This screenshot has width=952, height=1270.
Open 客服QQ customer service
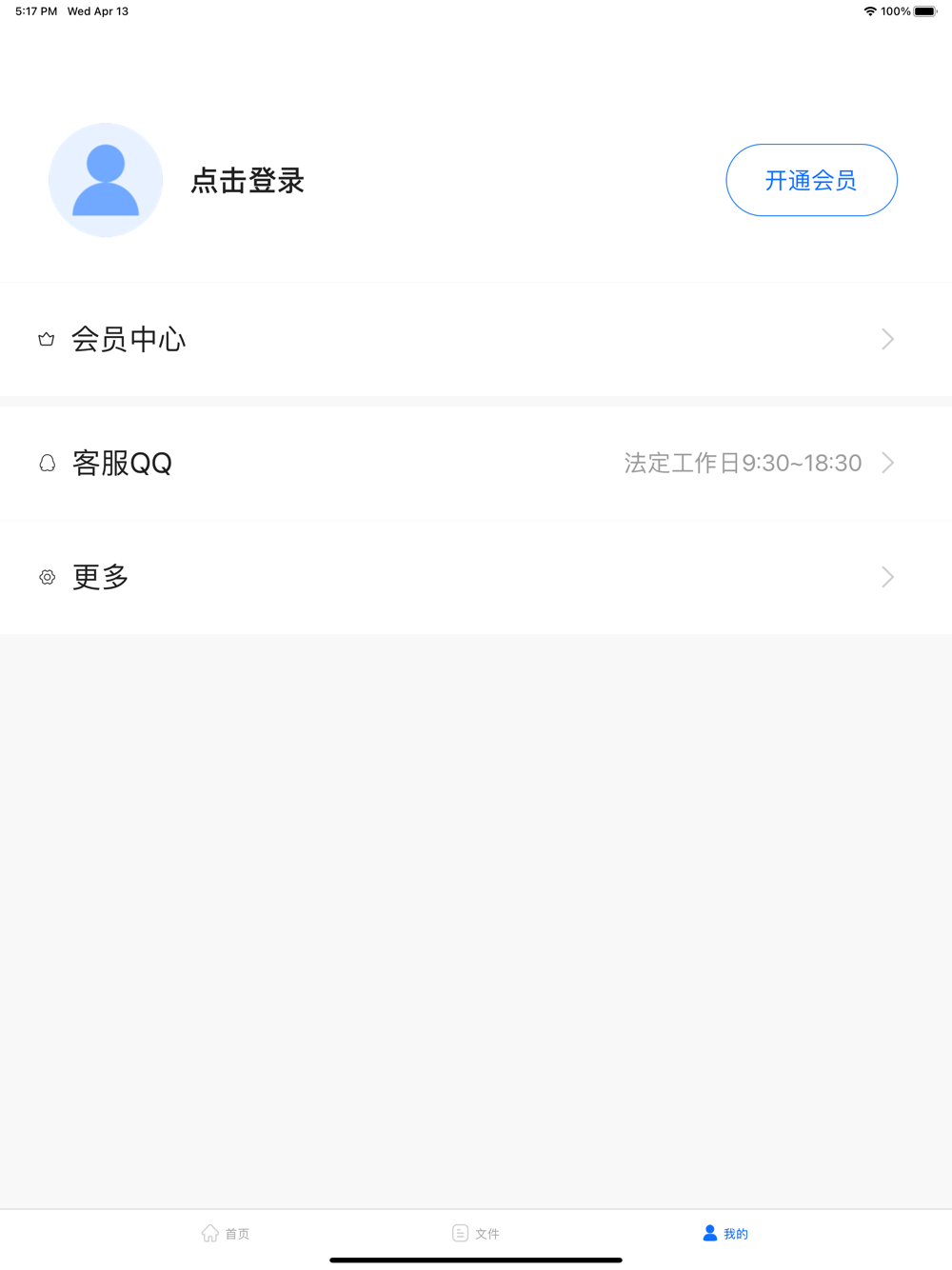[x=476, y=463]
